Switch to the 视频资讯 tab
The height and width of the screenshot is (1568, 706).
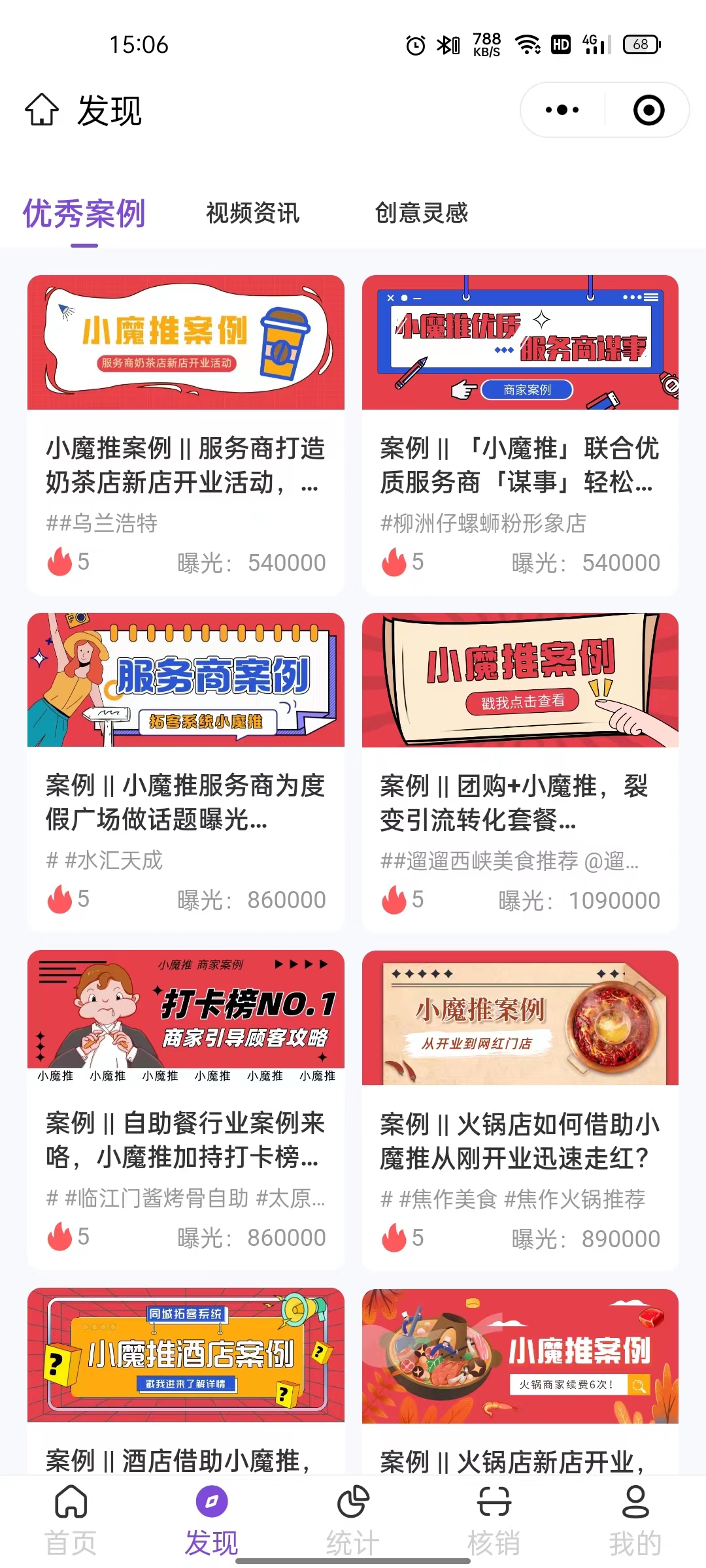tap(252, 213)
